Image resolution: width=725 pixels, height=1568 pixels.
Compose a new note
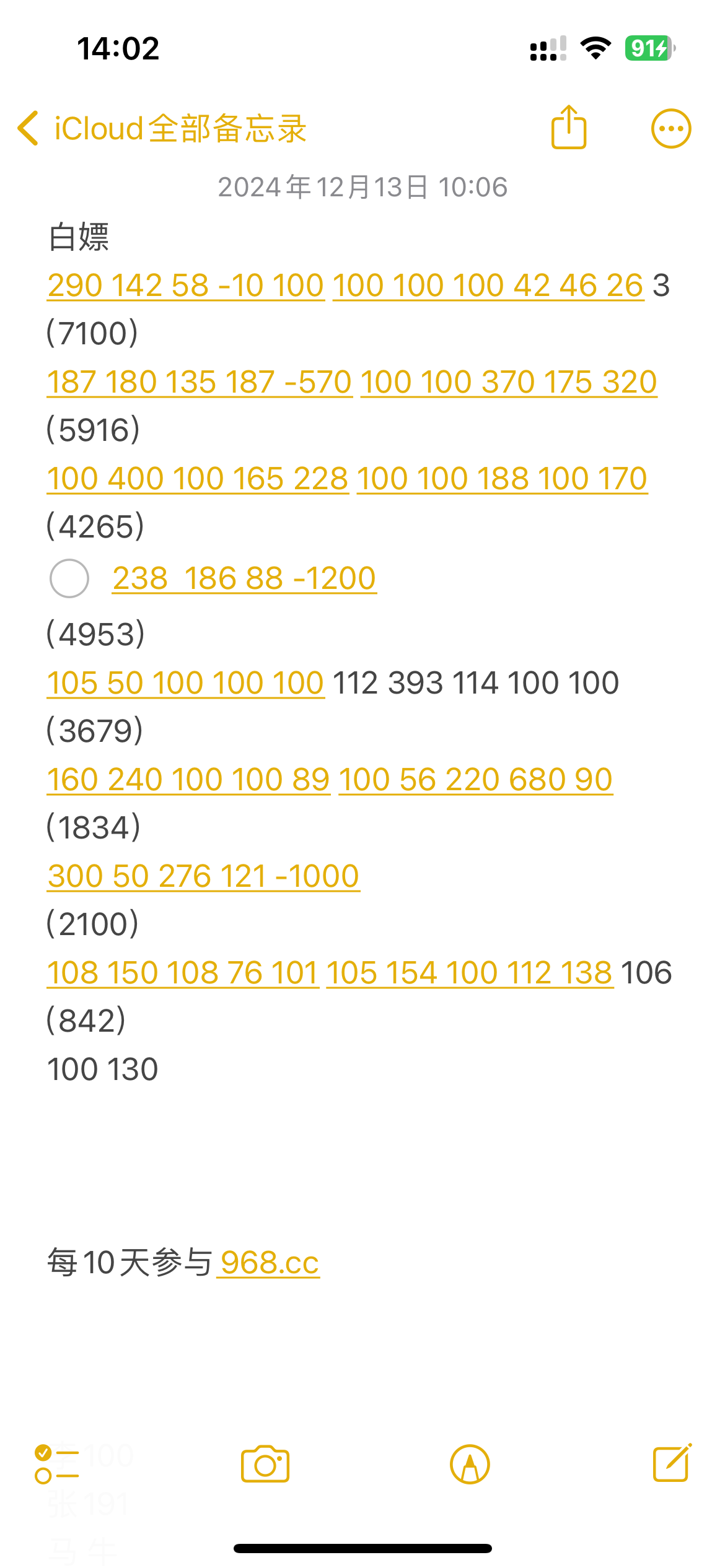point(672,1463)
